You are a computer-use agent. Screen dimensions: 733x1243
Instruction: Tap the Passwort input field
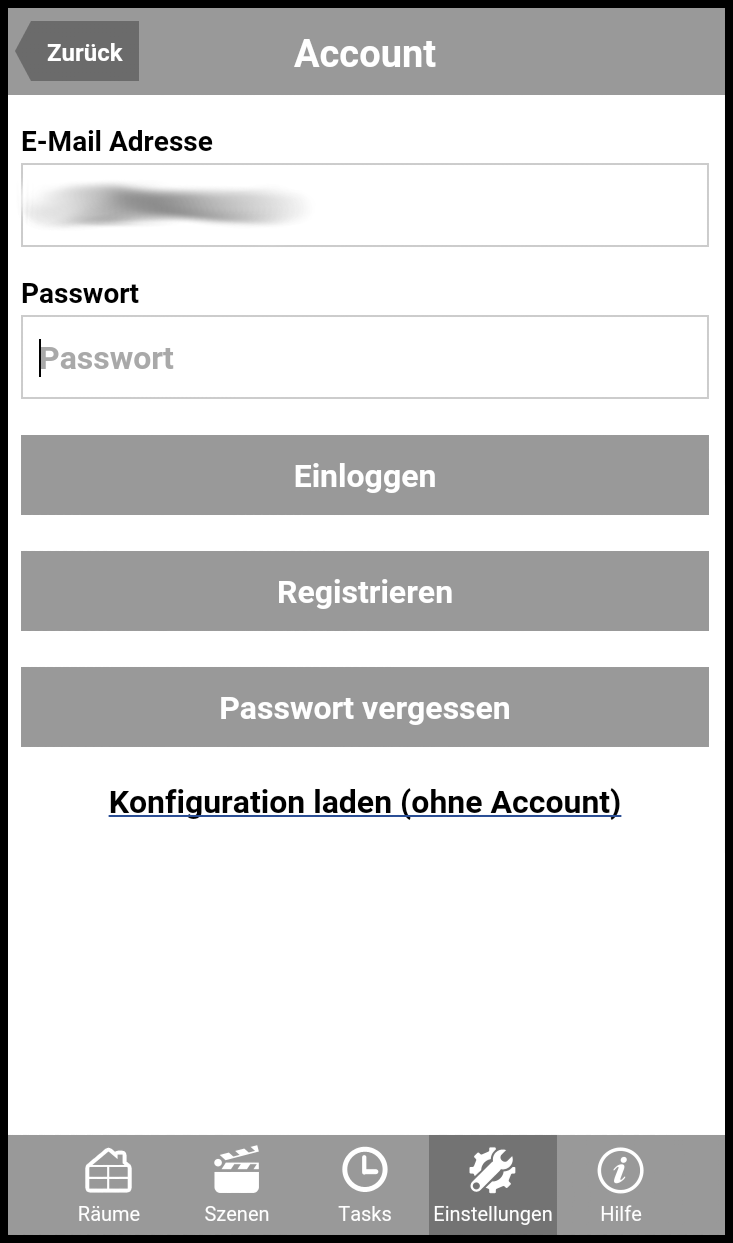tap(365, 357)
